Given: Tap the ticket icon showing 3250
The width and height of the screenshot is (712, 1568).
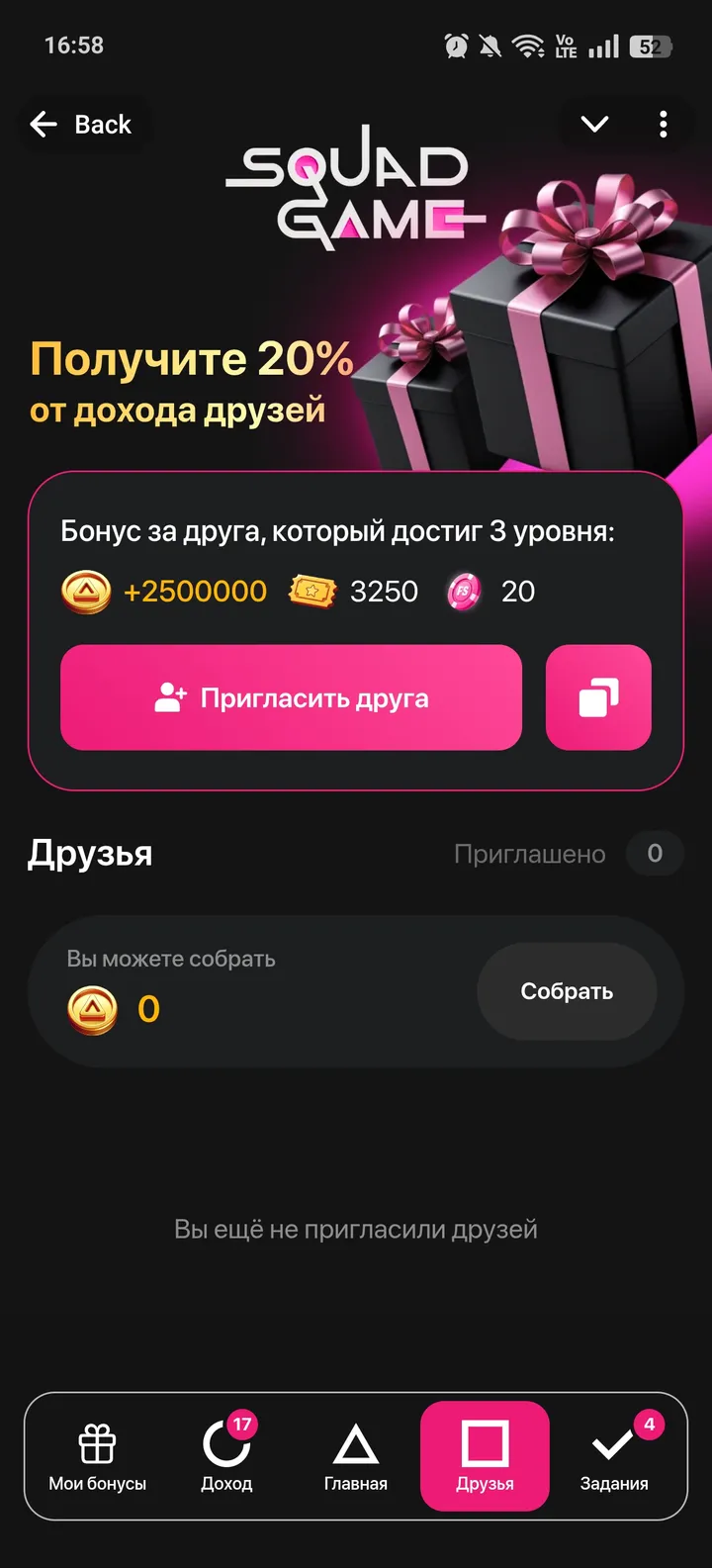Looking at the screenshot, I should (313, 591).
